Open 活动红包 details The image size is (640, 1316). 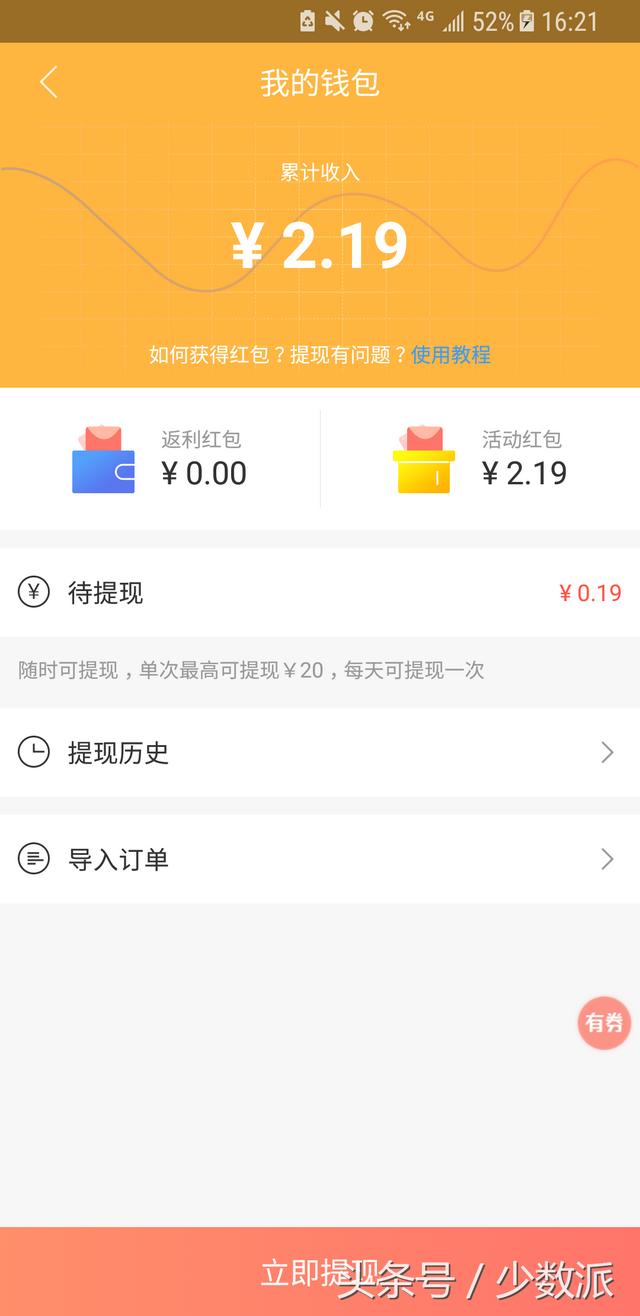click(480, 459)
